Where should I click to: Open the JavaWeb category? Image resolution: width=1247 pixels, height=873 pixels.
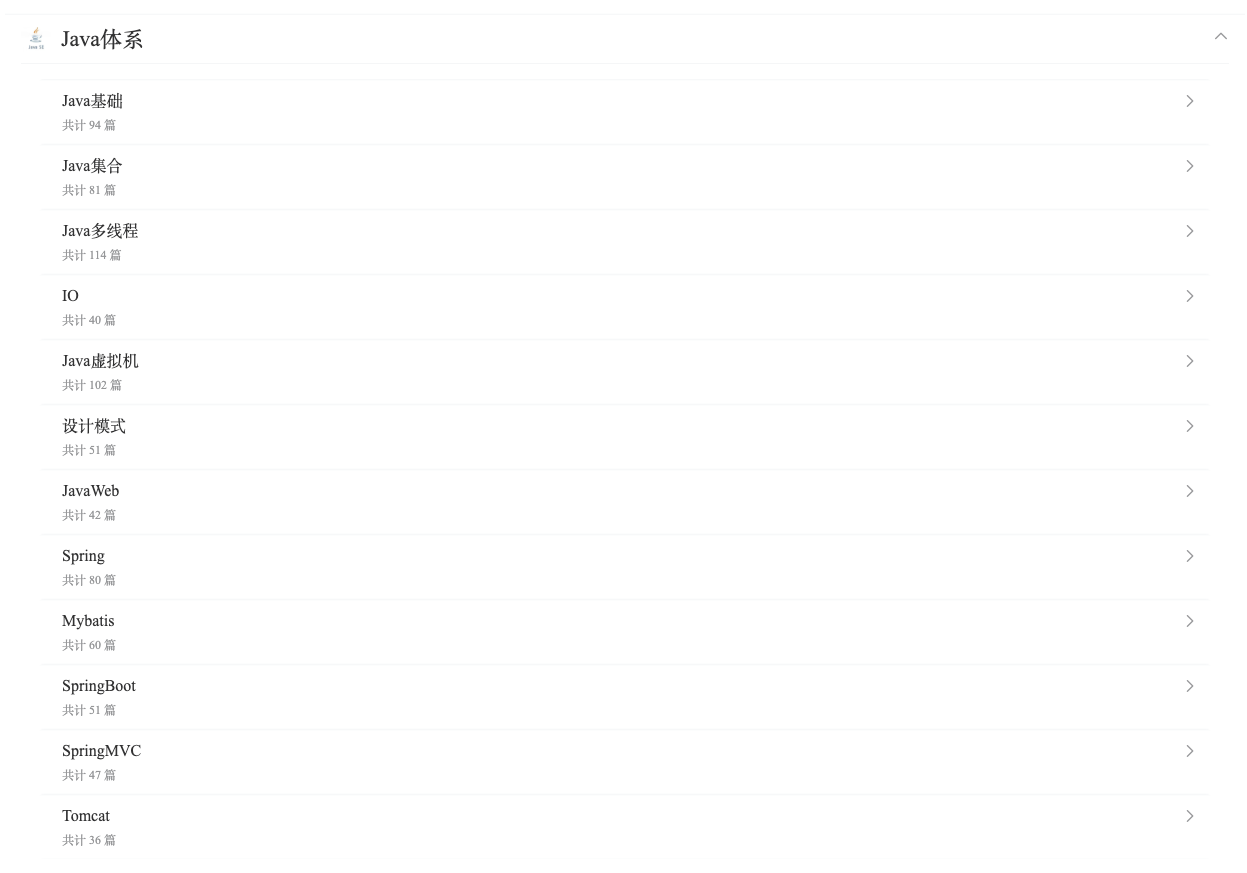pos(90,492)
